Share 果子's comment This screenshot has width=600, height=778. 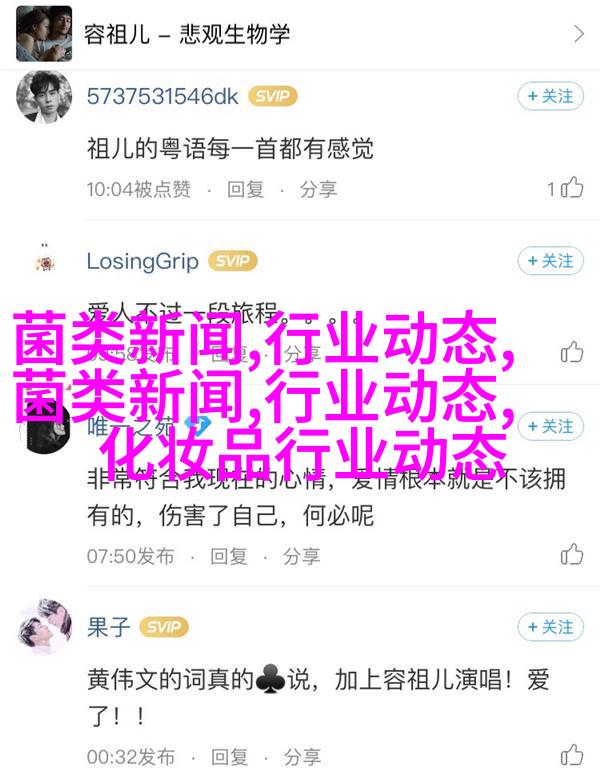pyautogui.click(x=300, y=755)
